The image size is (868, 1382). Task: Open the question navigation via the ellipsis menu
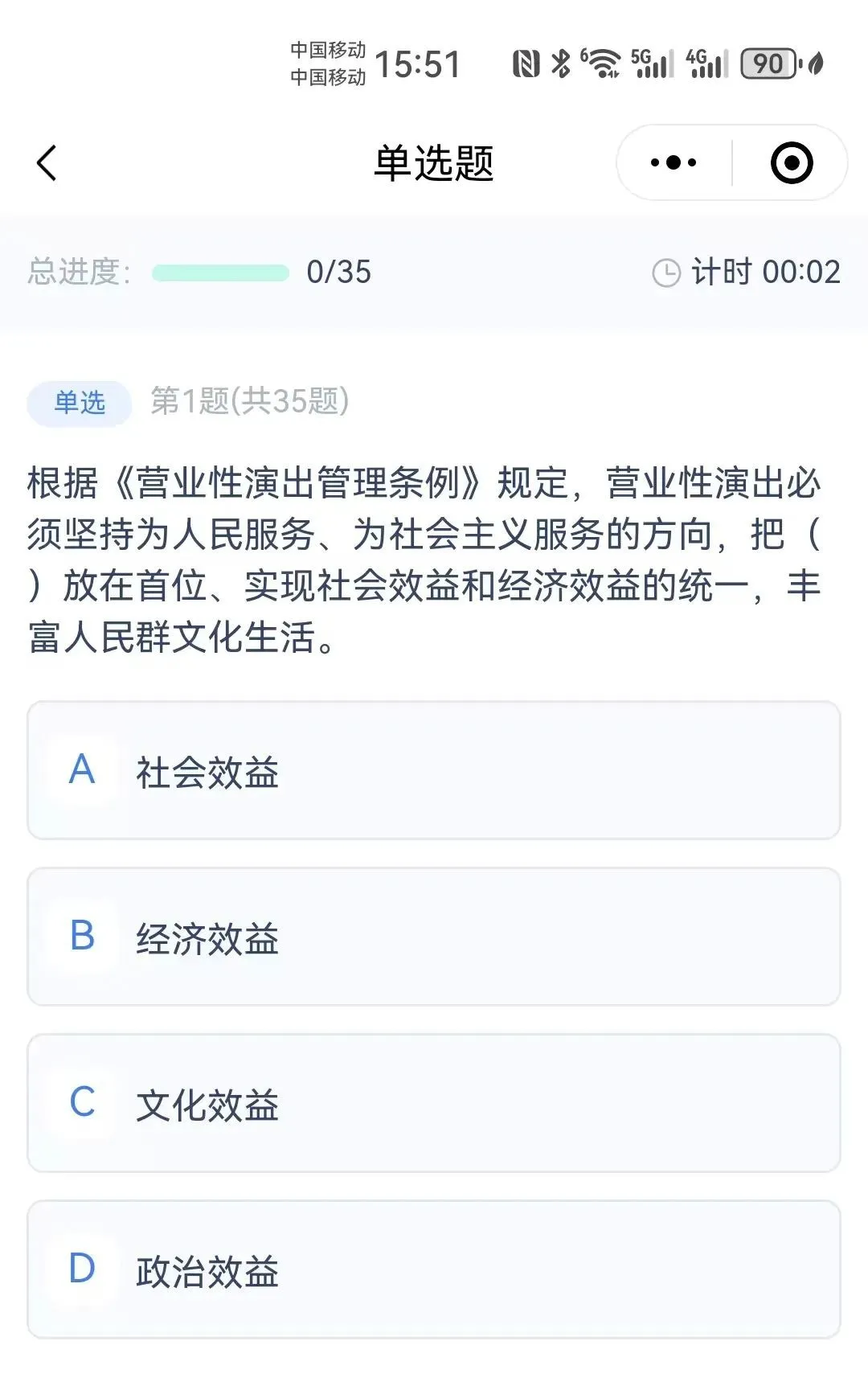tap(672, 162)
